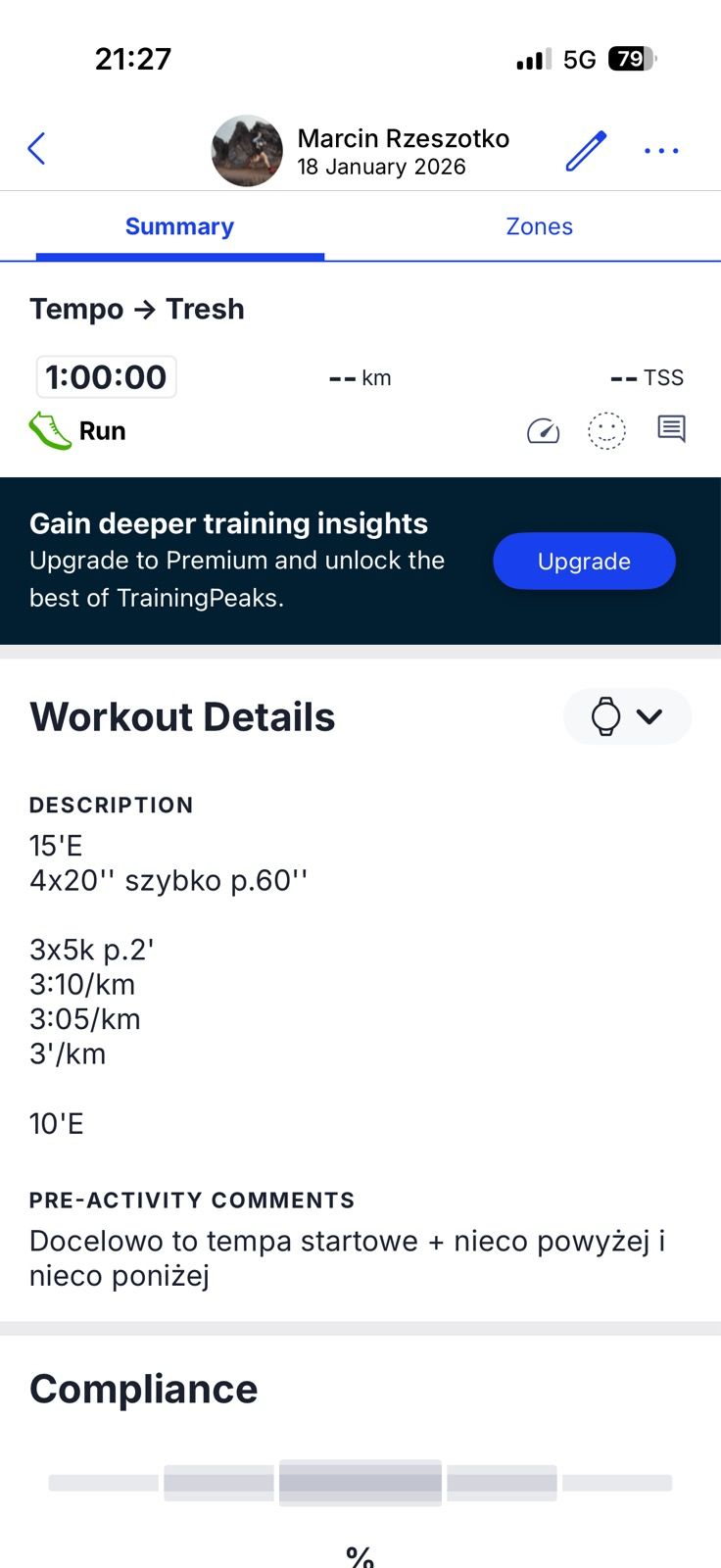Tap Upgrade to unlock Premium

tap(584, 562)
